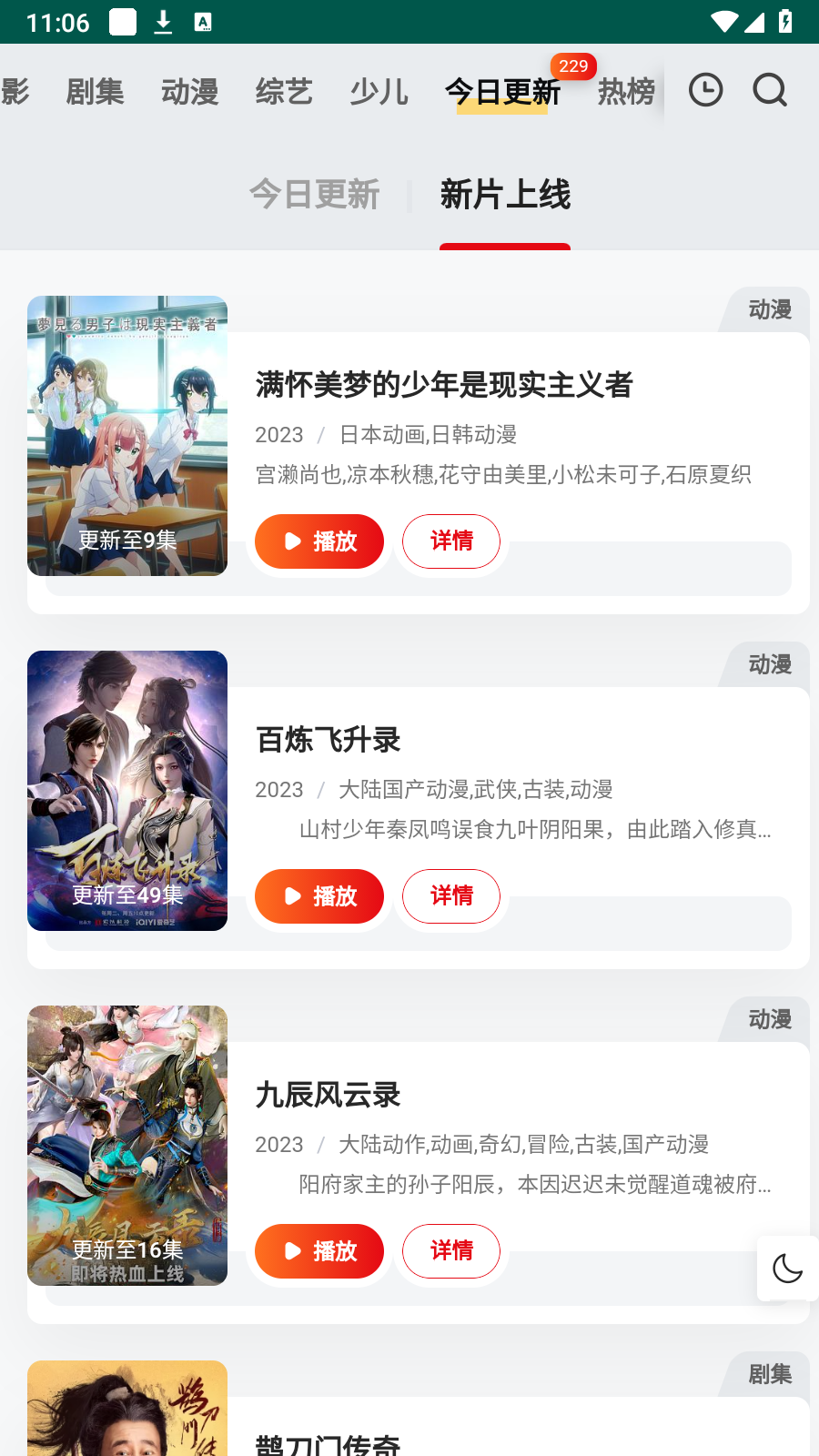Switch to the 动漫 category tab
This screenshot has width=819, height=1456.
[x=189, y=92]
